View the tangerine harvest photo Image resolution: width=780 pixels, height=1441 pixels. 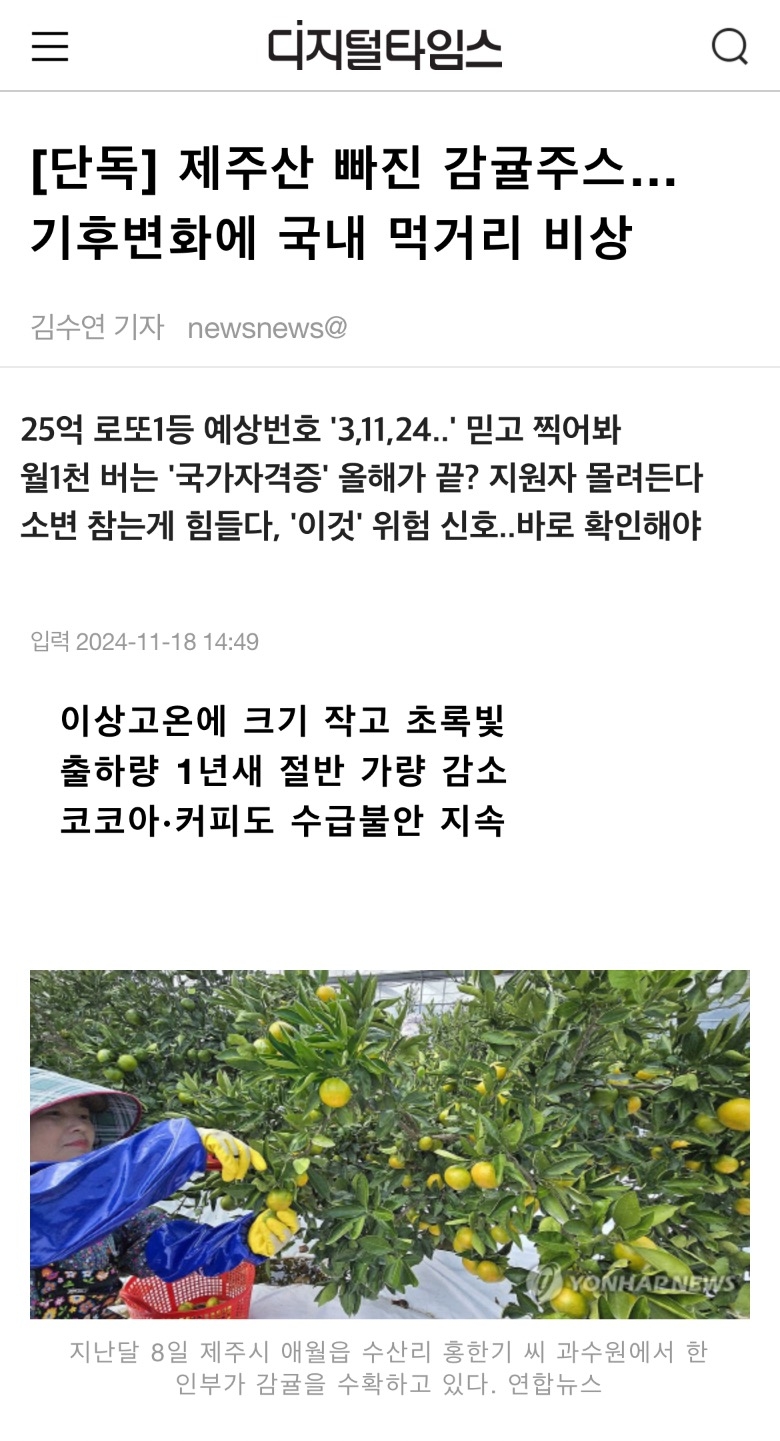(389, 1143)
